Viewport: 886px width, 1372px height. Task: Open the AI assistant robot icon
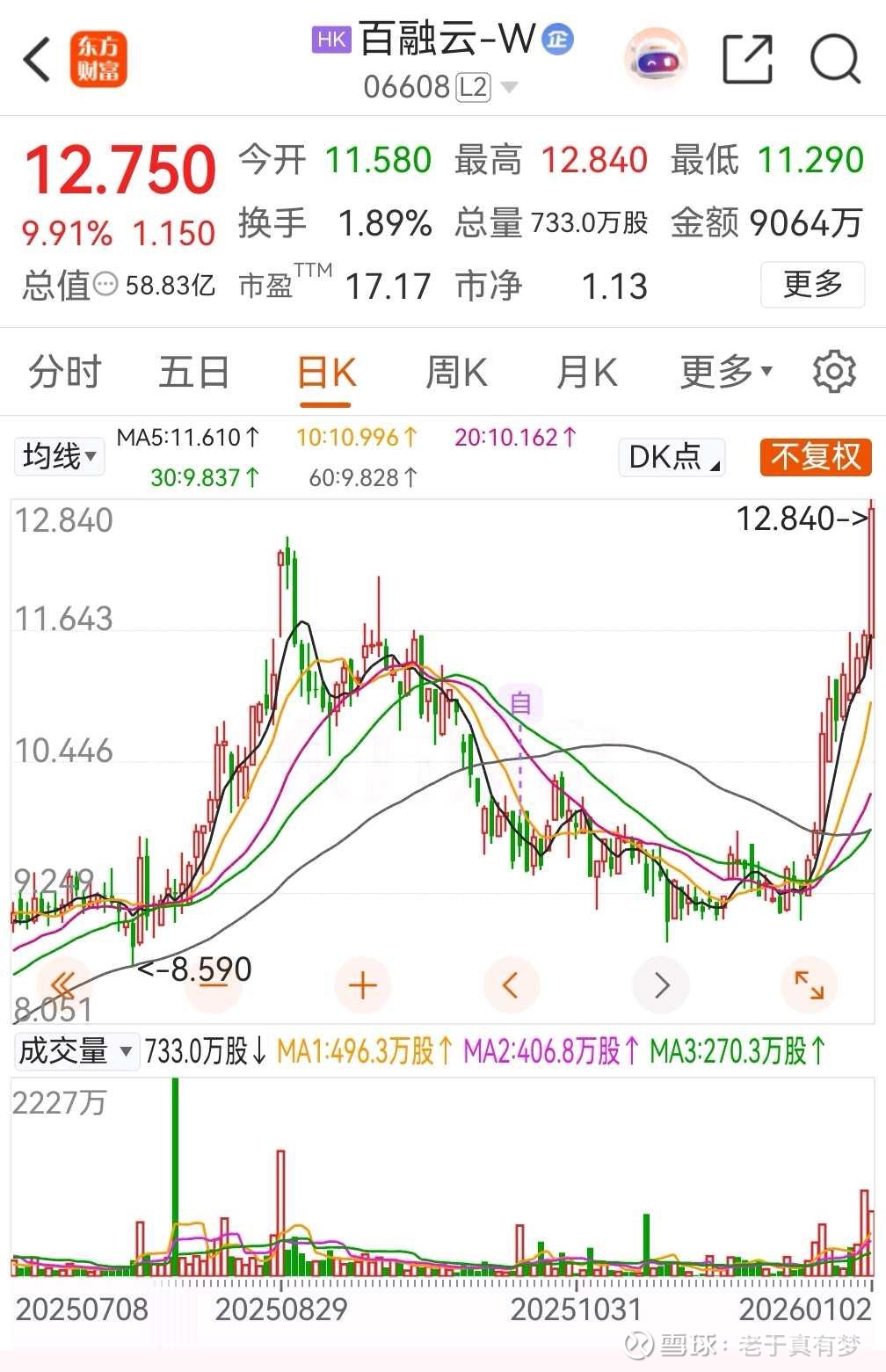tap(656, 60)
